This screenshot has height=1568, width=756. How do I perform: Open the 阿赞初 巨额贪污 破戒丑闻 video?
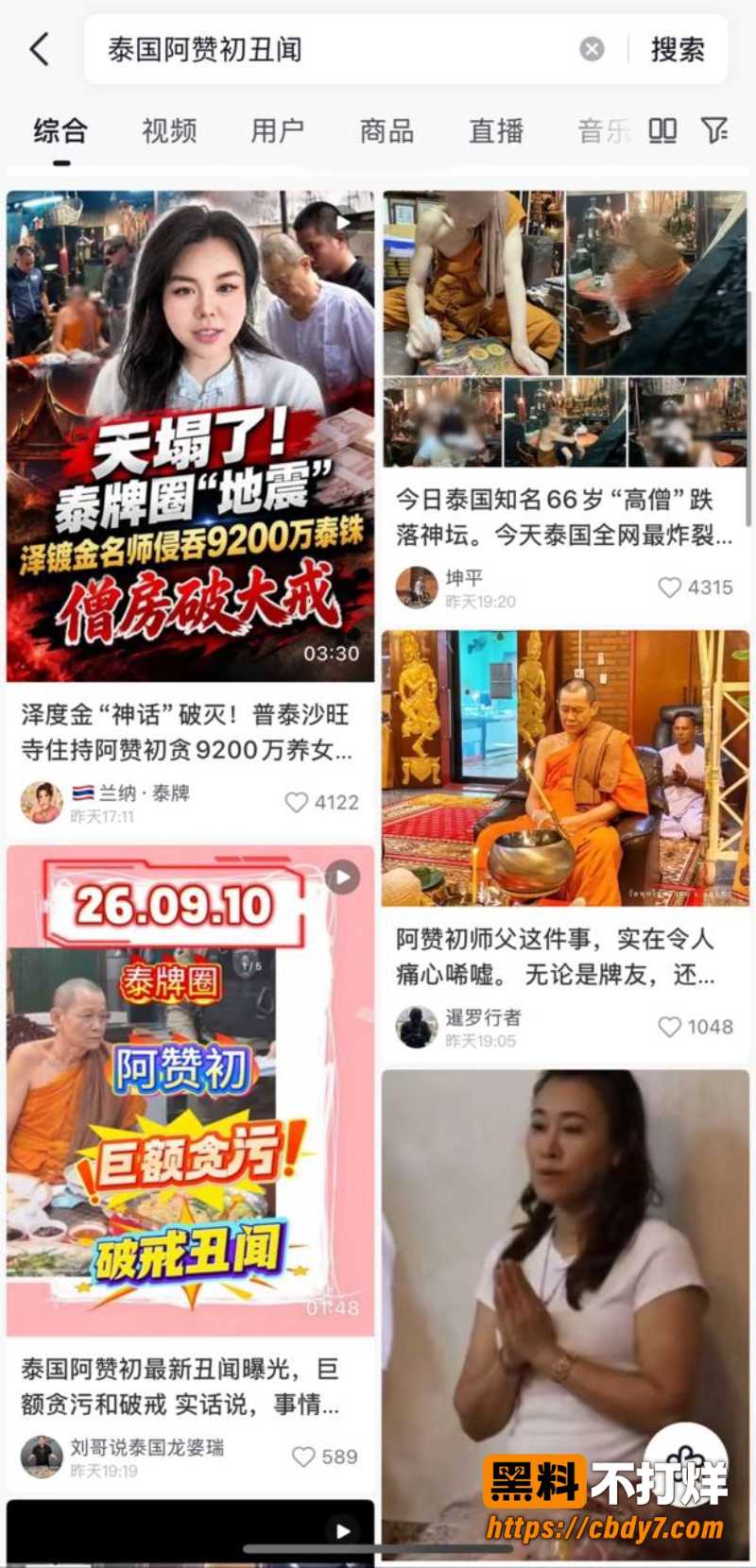click(x=190, y=1091)
